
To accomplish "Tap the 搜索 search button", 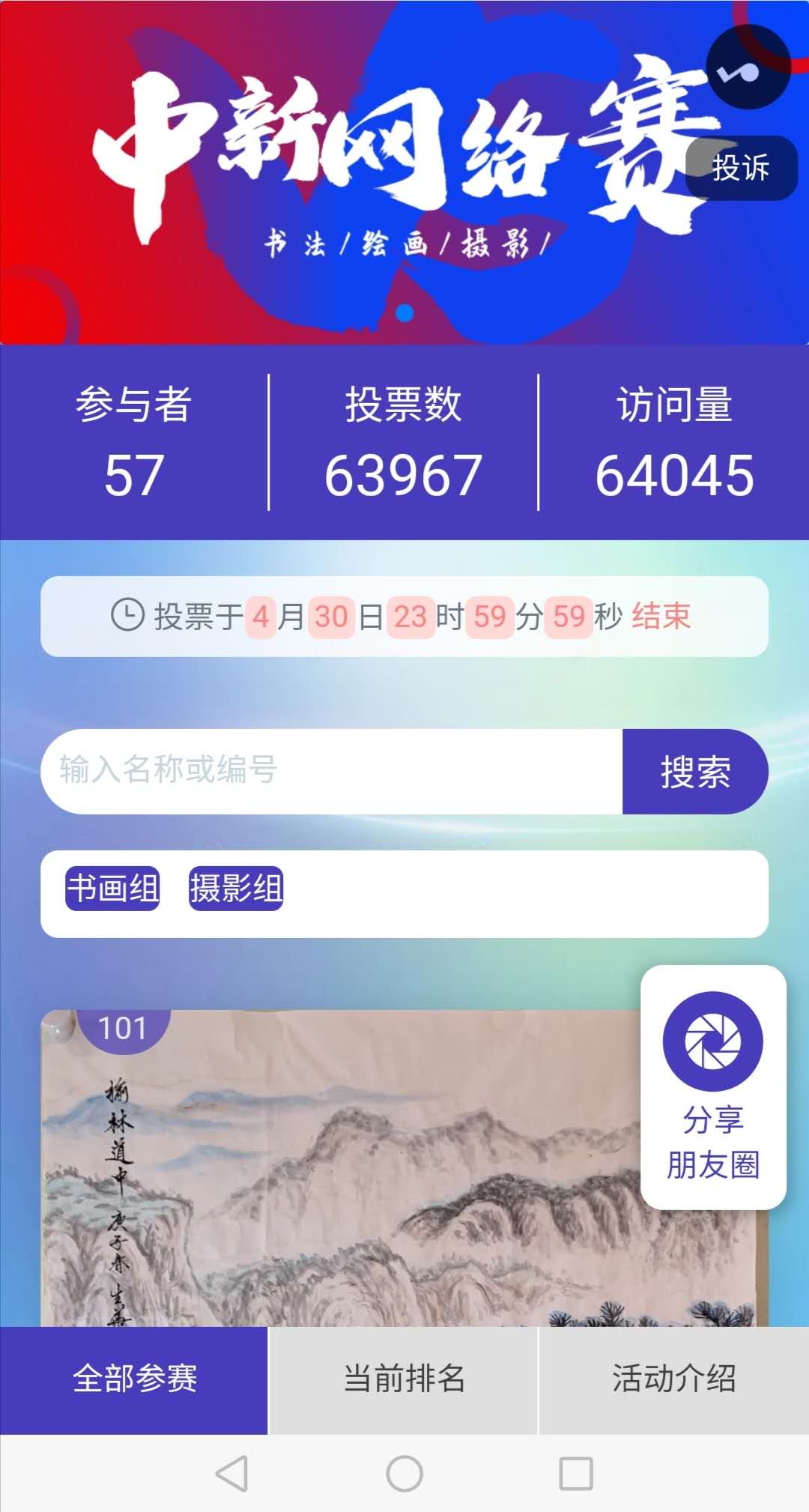I will (695, 771).
